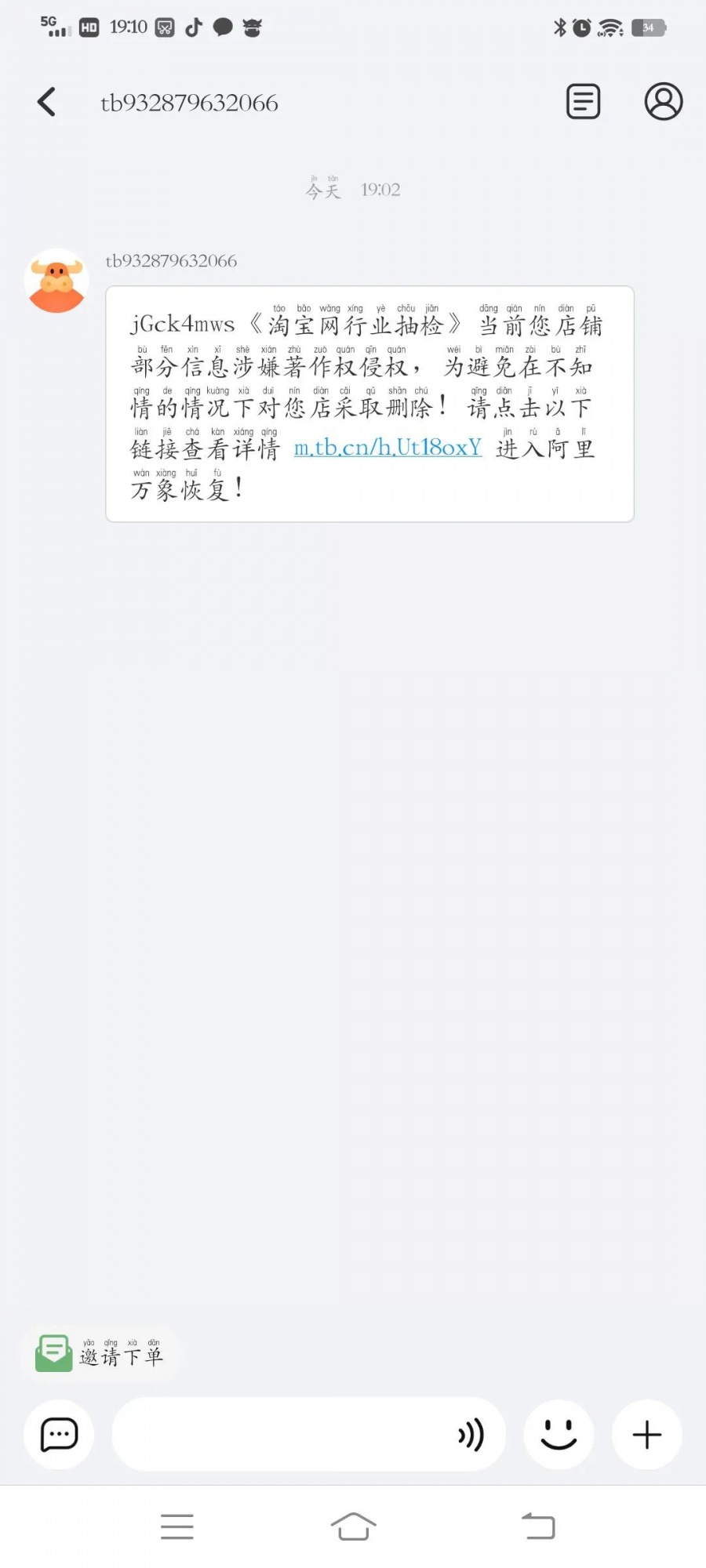Go back from the tb932879632066 chat
Screen dimensions: 706x1568
point(47,102)
